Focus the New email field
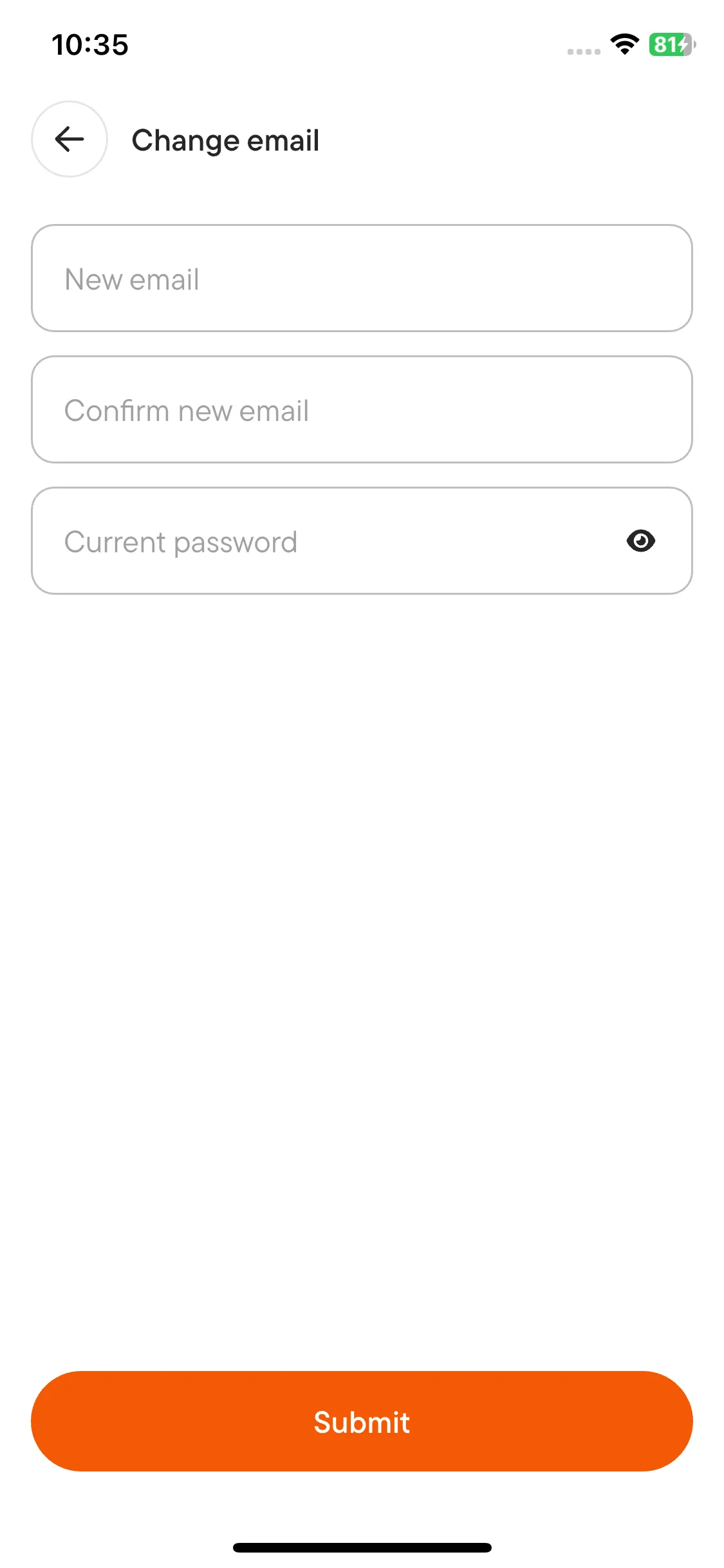Screen dimensions: 724x1568 point(362,278)
